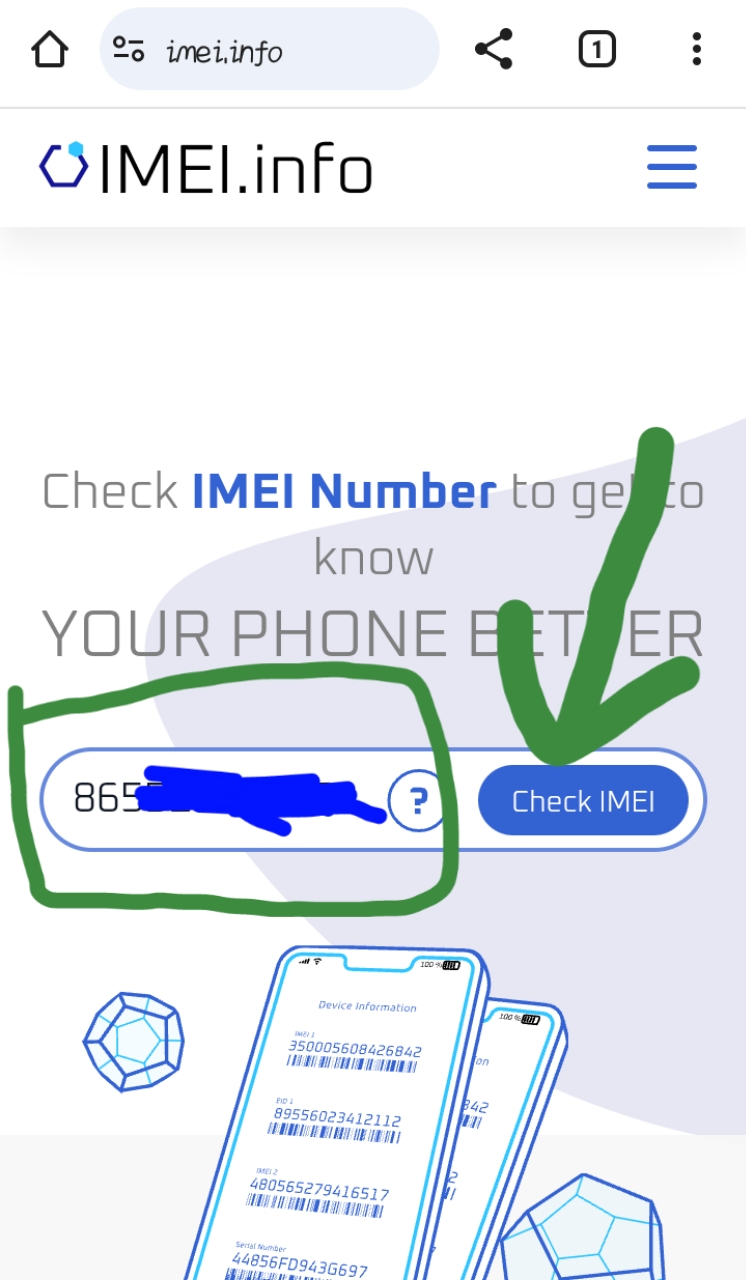The image size is (746, 1280).
Task: Share this page
Action: click(493, 49)
